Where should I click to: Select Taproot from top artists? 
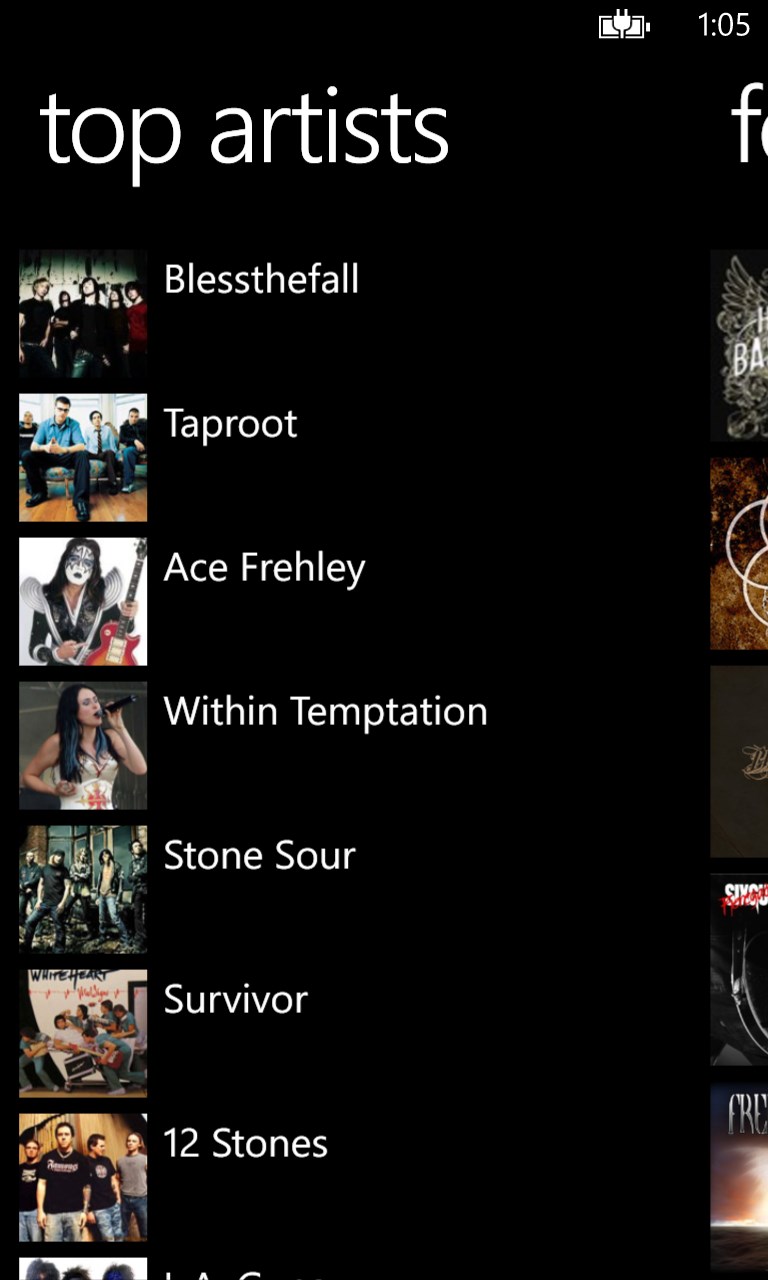pos(230,424)
